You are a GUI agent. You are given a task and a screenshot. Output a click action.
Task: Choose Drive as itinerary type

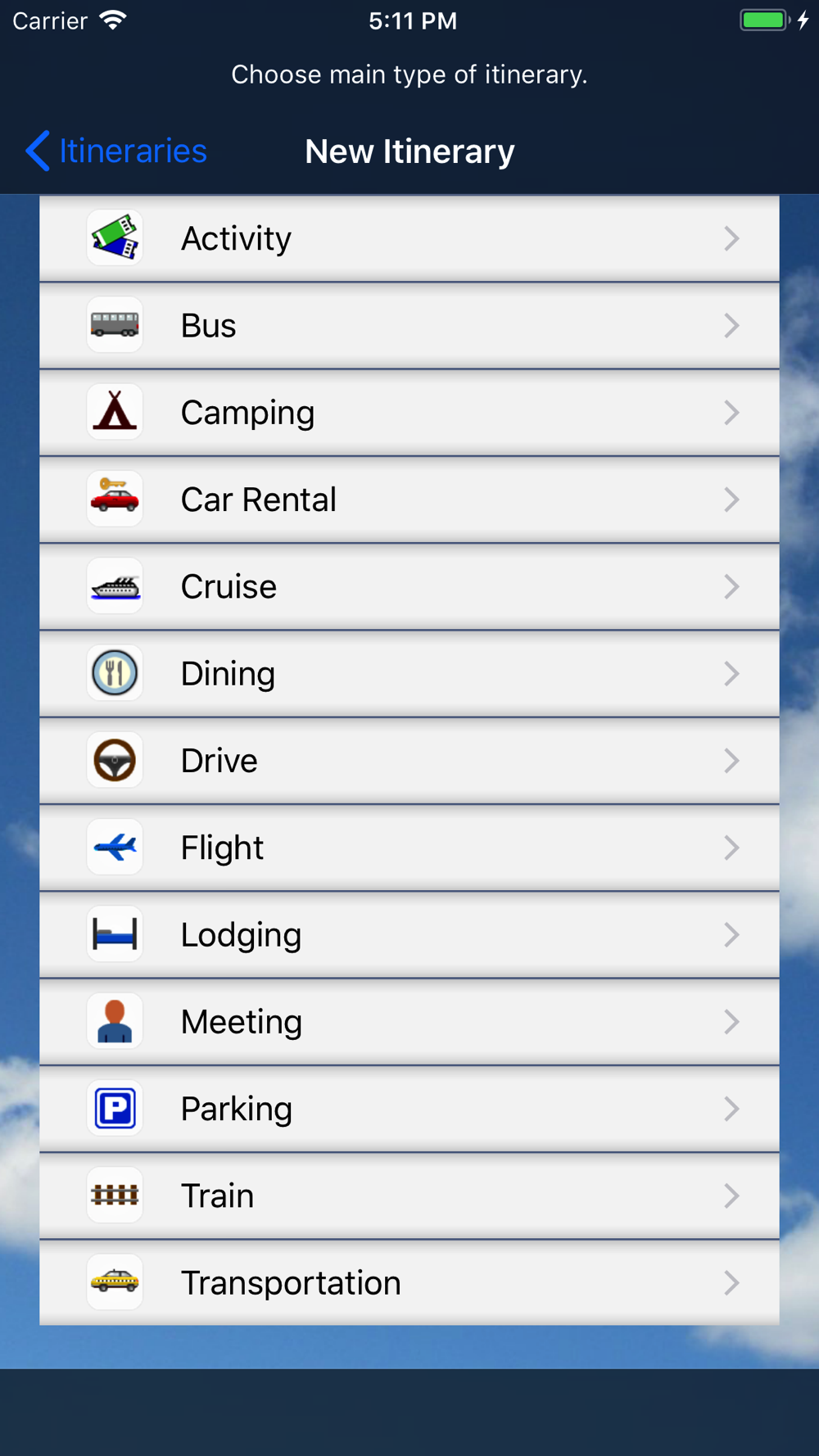[409, 761]
